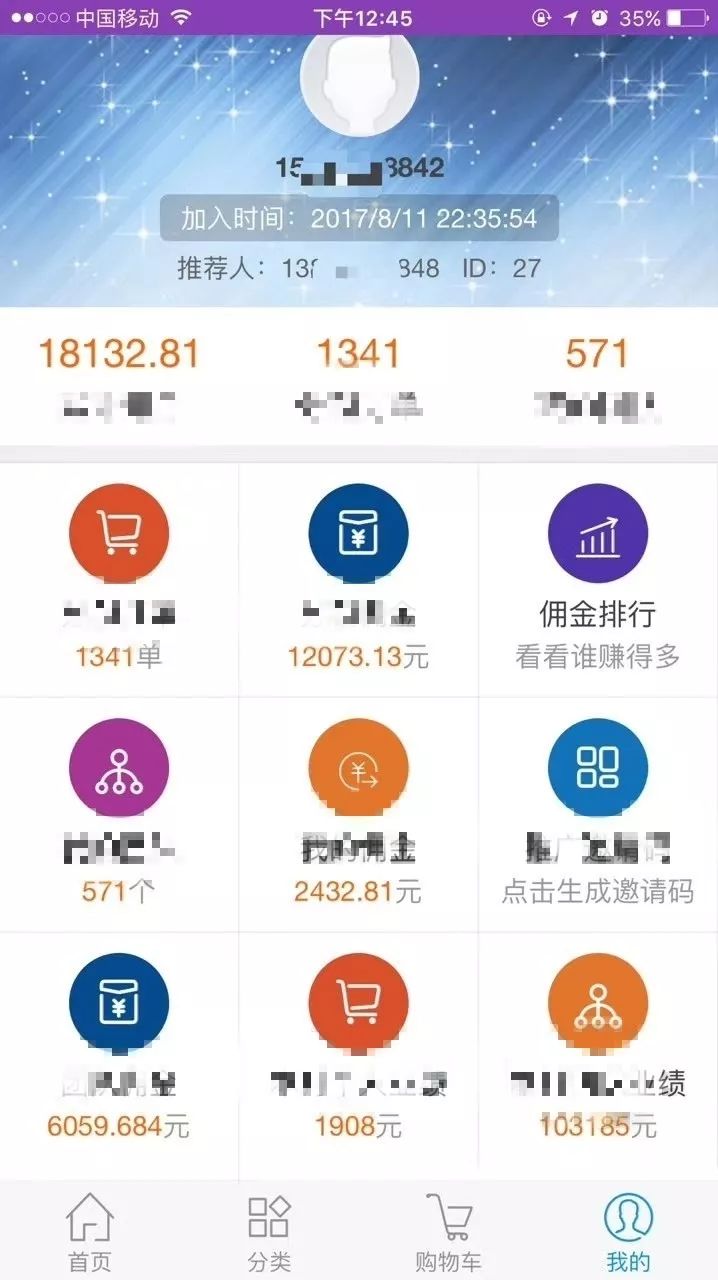Generate invite code via 点击生成邀请码 tile

coord(598,815)
